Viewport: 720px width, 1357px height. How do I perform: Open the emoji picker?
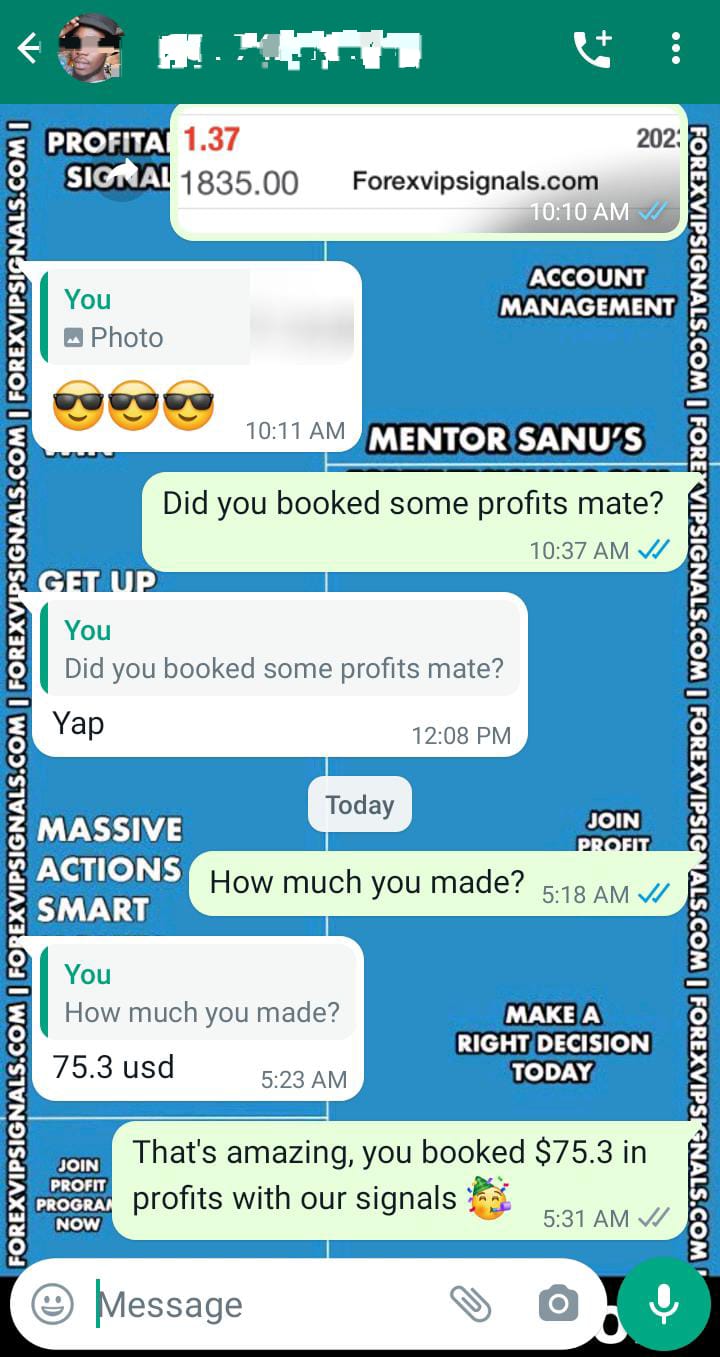pos(52,1304)
